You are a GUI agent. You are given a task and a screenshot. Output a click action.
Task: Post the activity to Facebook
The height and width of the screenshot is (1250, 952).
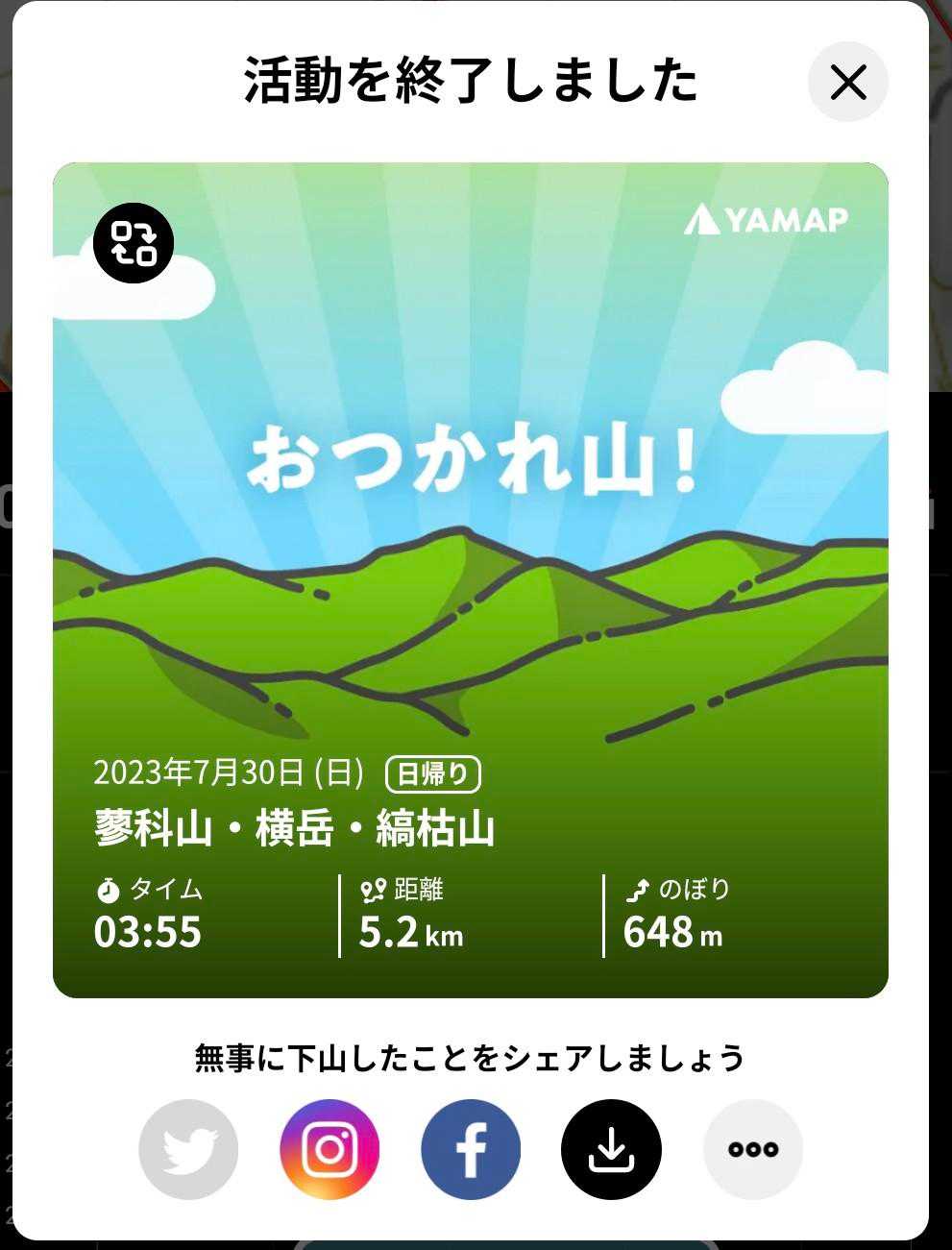tap(471, 1149)
